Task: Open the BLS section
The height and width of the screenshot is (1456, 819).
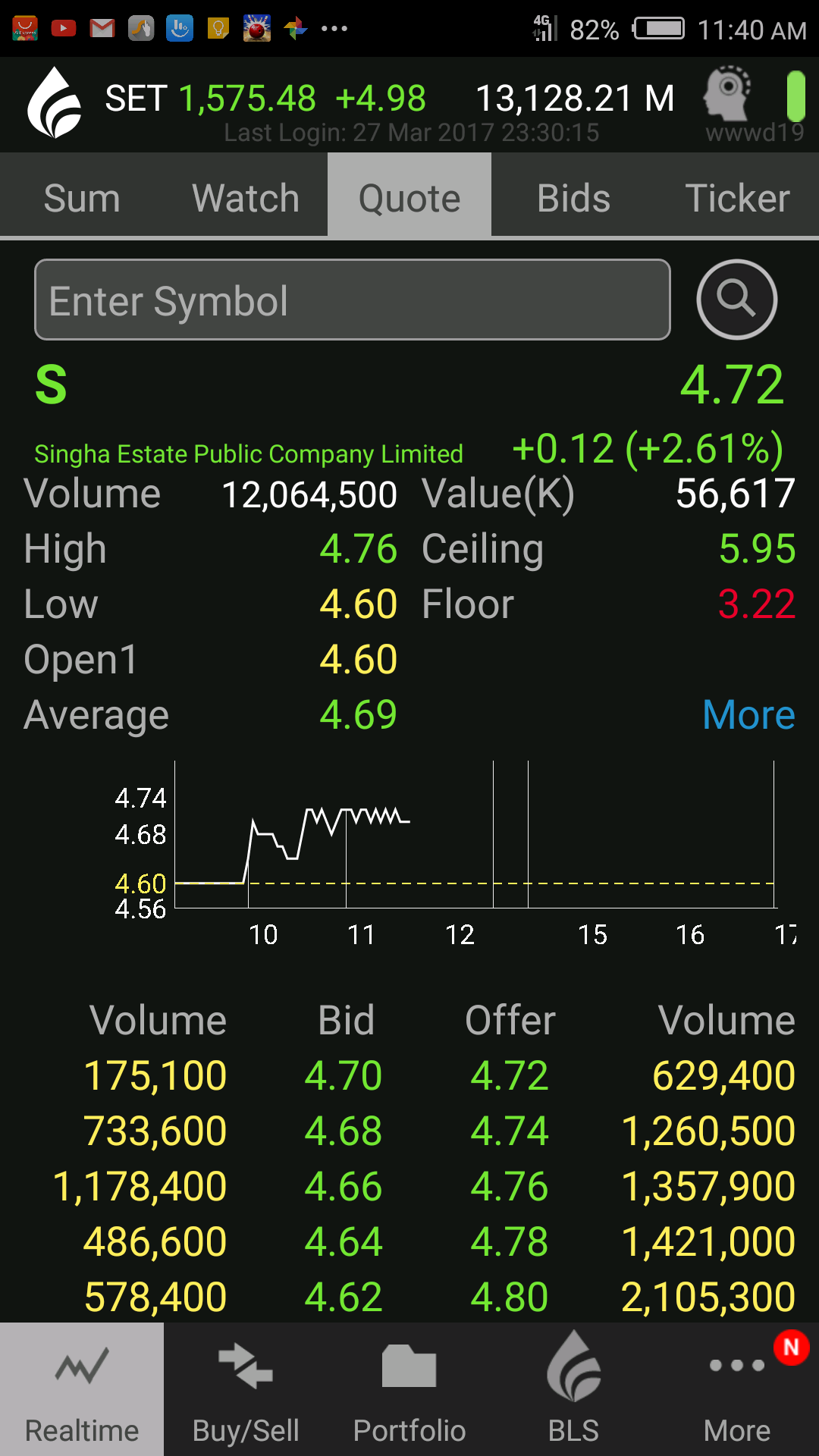Action: [573, 1389]
